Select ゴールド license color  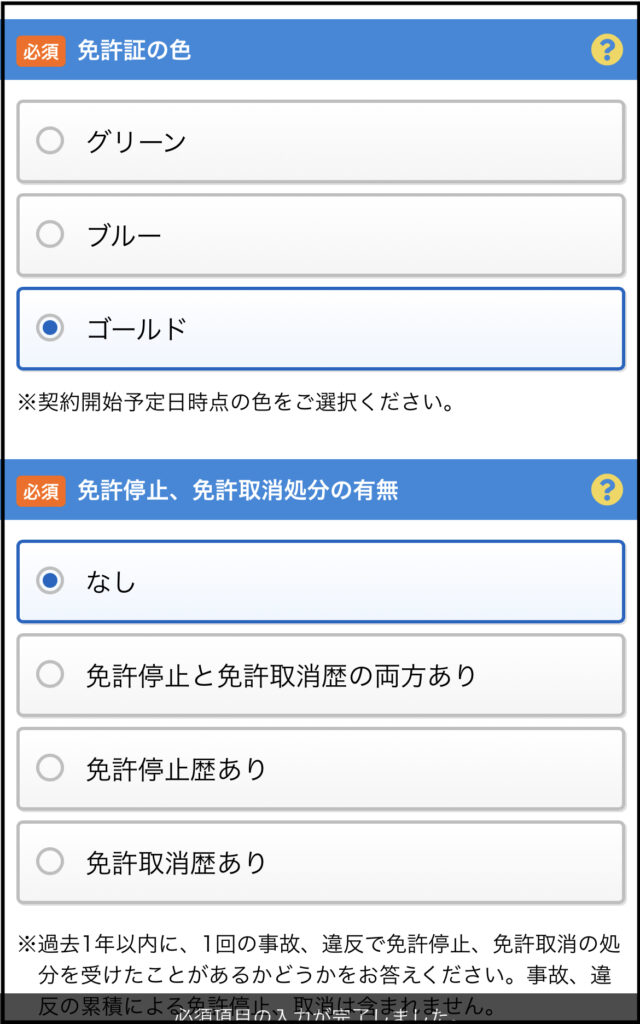coord(320,328)
